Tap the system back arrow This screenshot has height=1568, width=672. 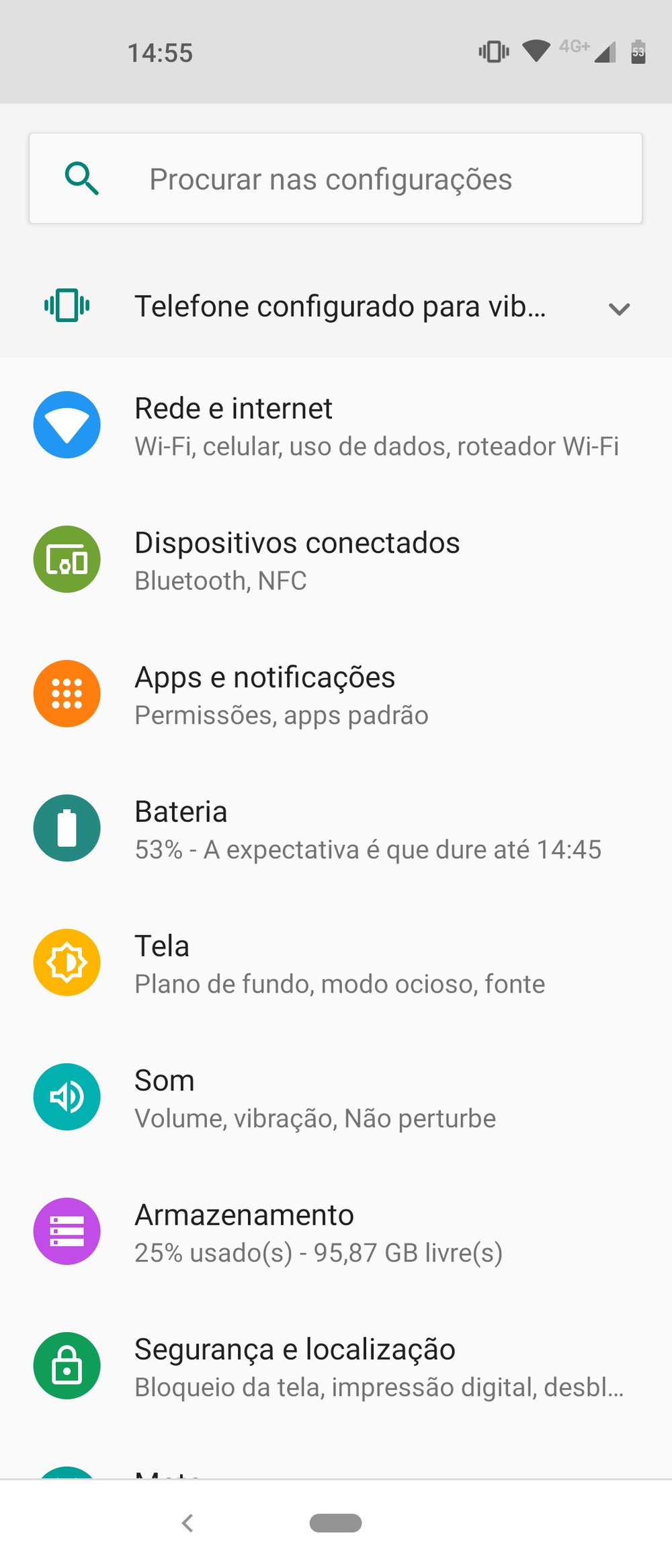(187, 1523)
